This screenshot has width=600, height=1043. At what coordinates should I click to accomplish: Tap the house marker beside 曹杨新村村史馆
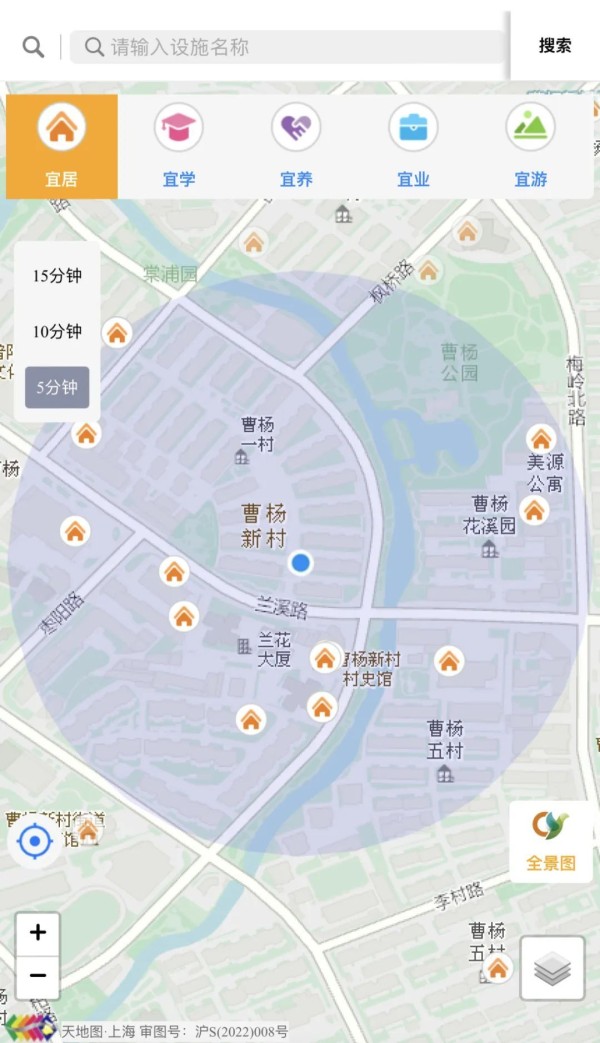[x=324, y=658]
